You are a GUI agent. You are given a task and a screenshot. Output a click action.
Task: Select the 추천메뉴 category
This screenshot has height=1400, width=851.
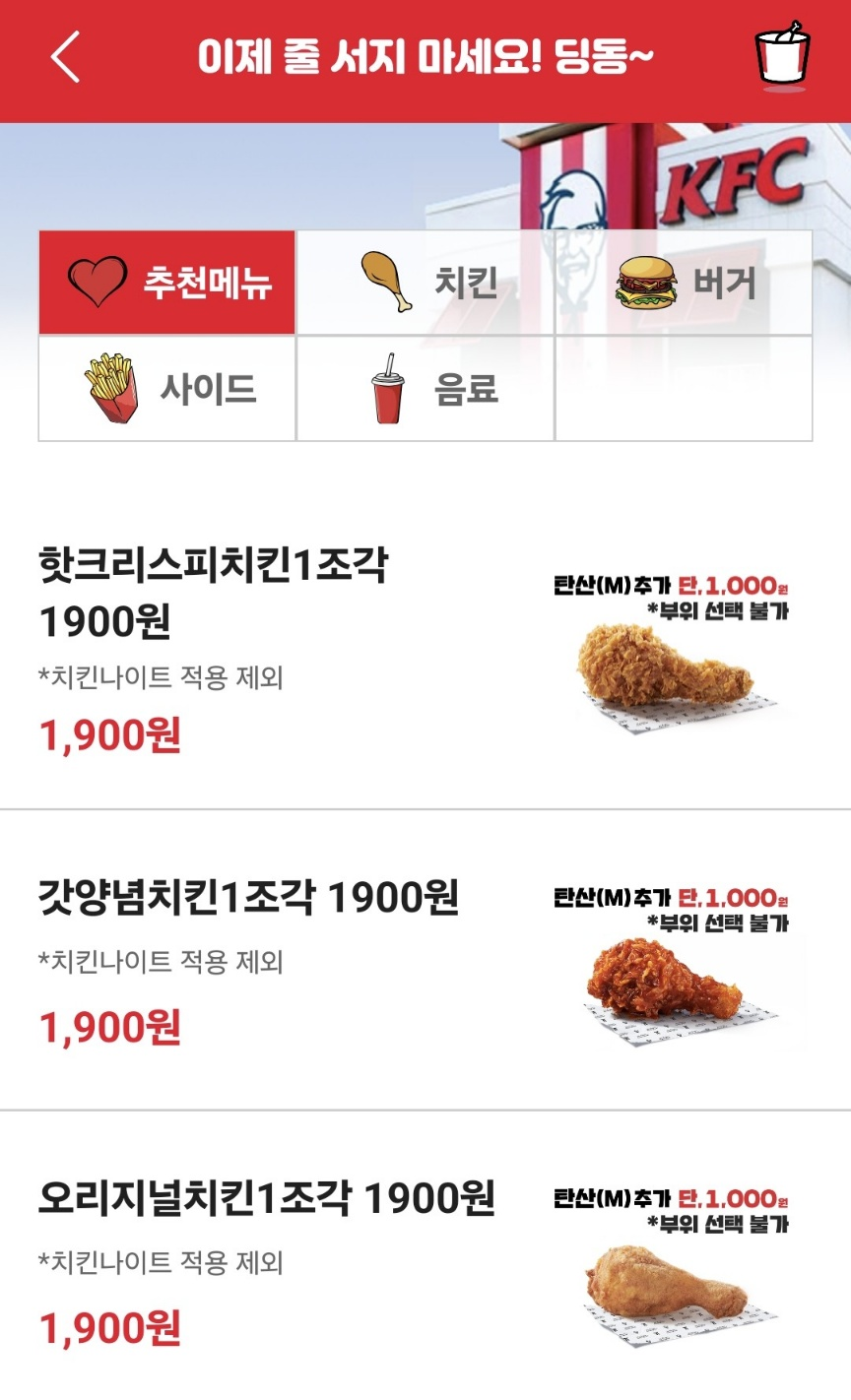click(167, 283)
